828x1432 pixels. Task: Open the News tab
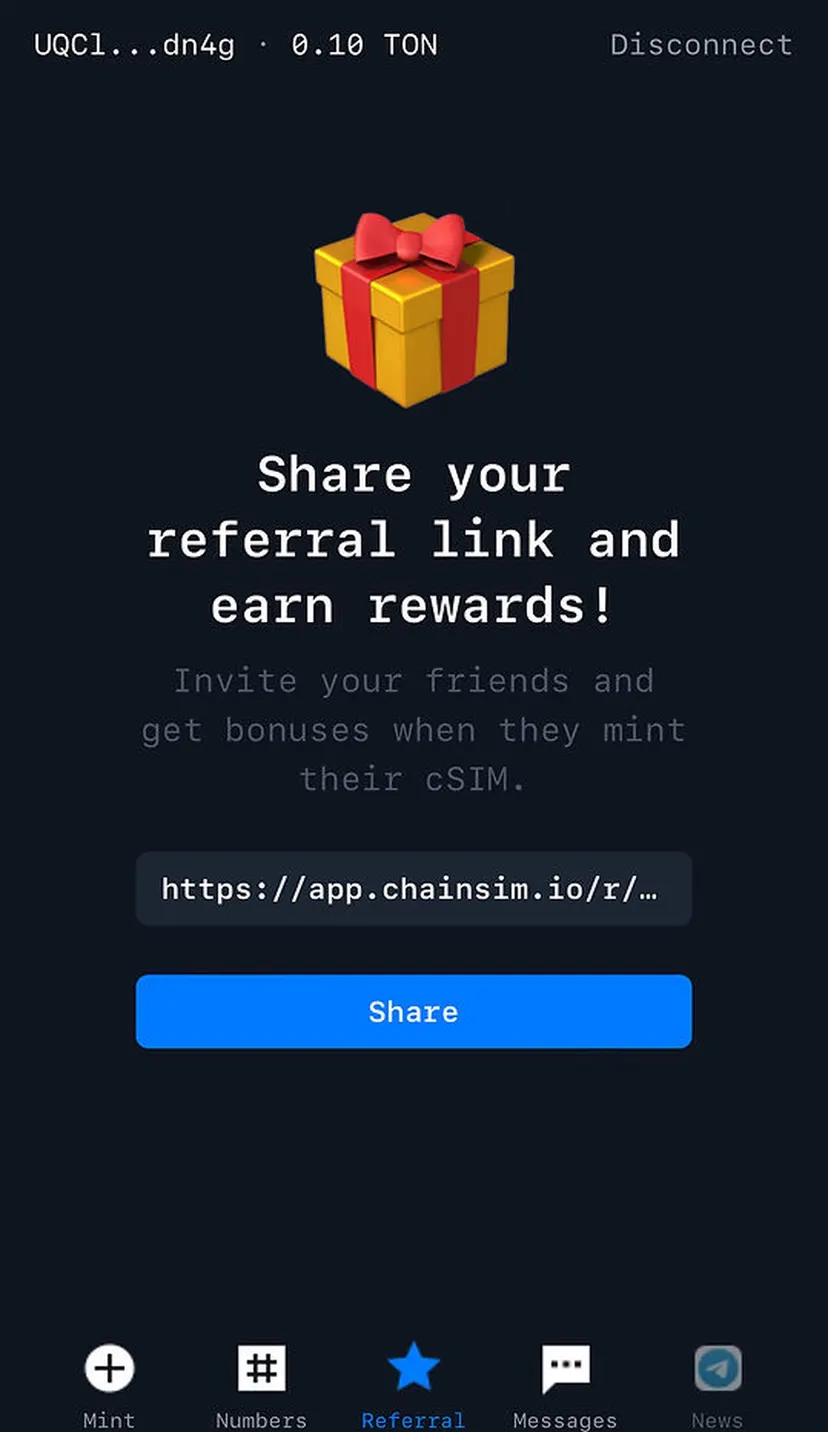pos(717,1386)
